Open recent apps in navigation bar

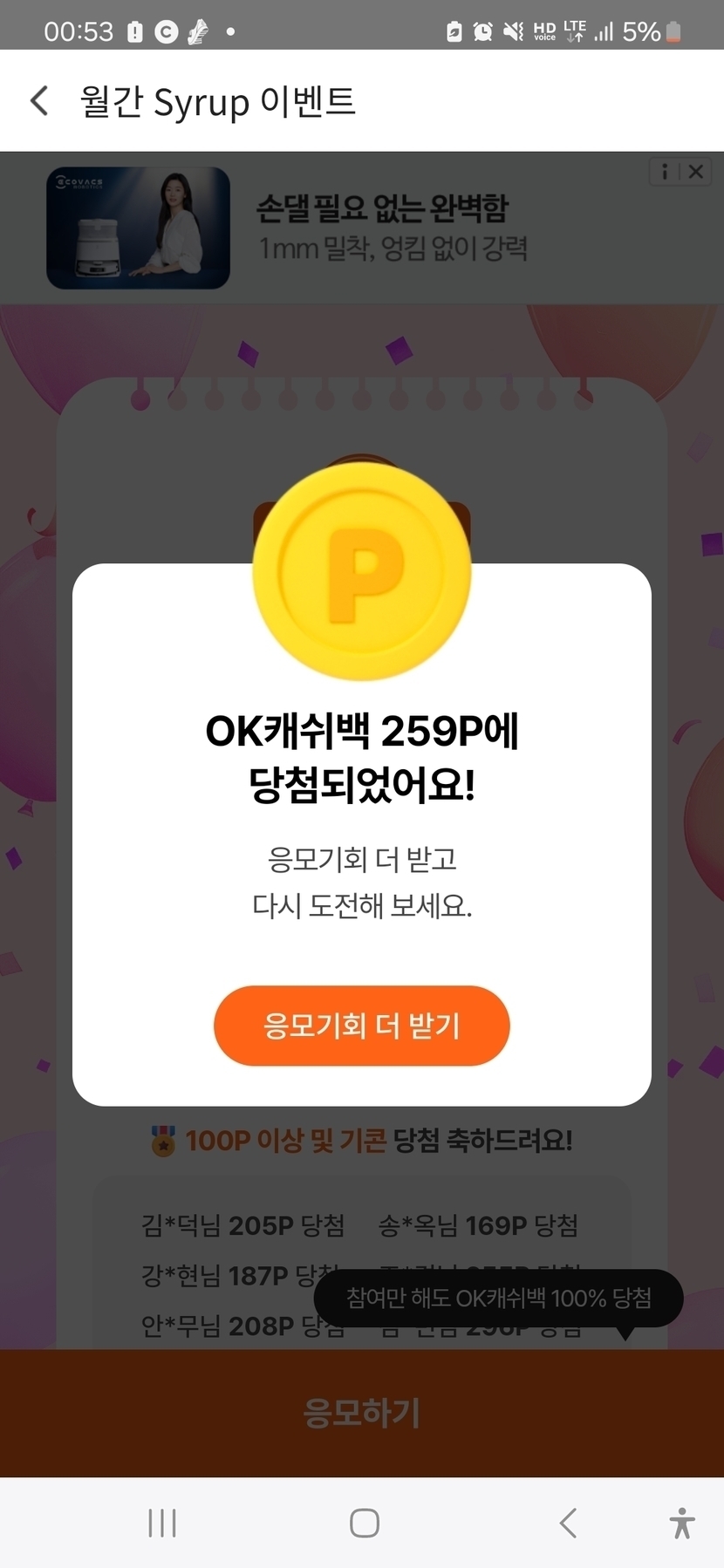pyautogui.click(x=162, y=1523)
